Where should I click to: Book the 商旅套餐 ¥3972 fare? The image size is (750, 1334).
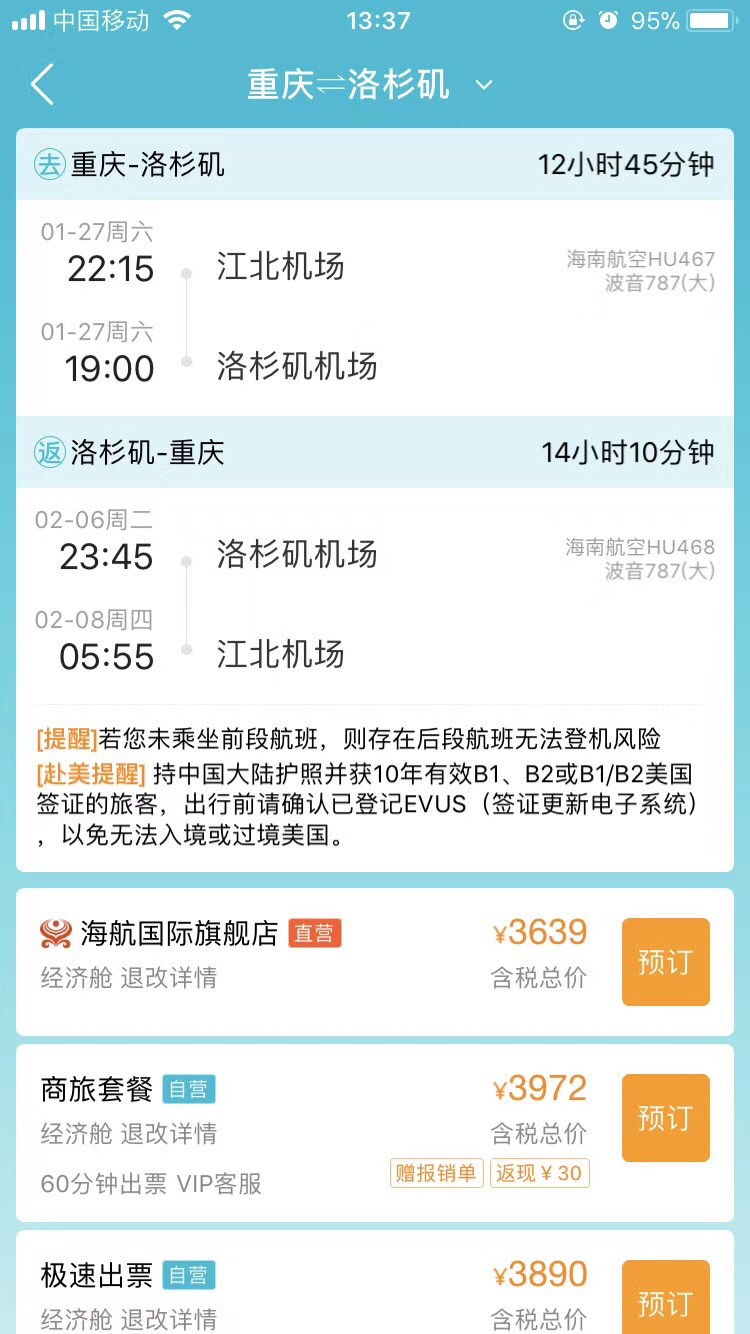pos(665,1118)
